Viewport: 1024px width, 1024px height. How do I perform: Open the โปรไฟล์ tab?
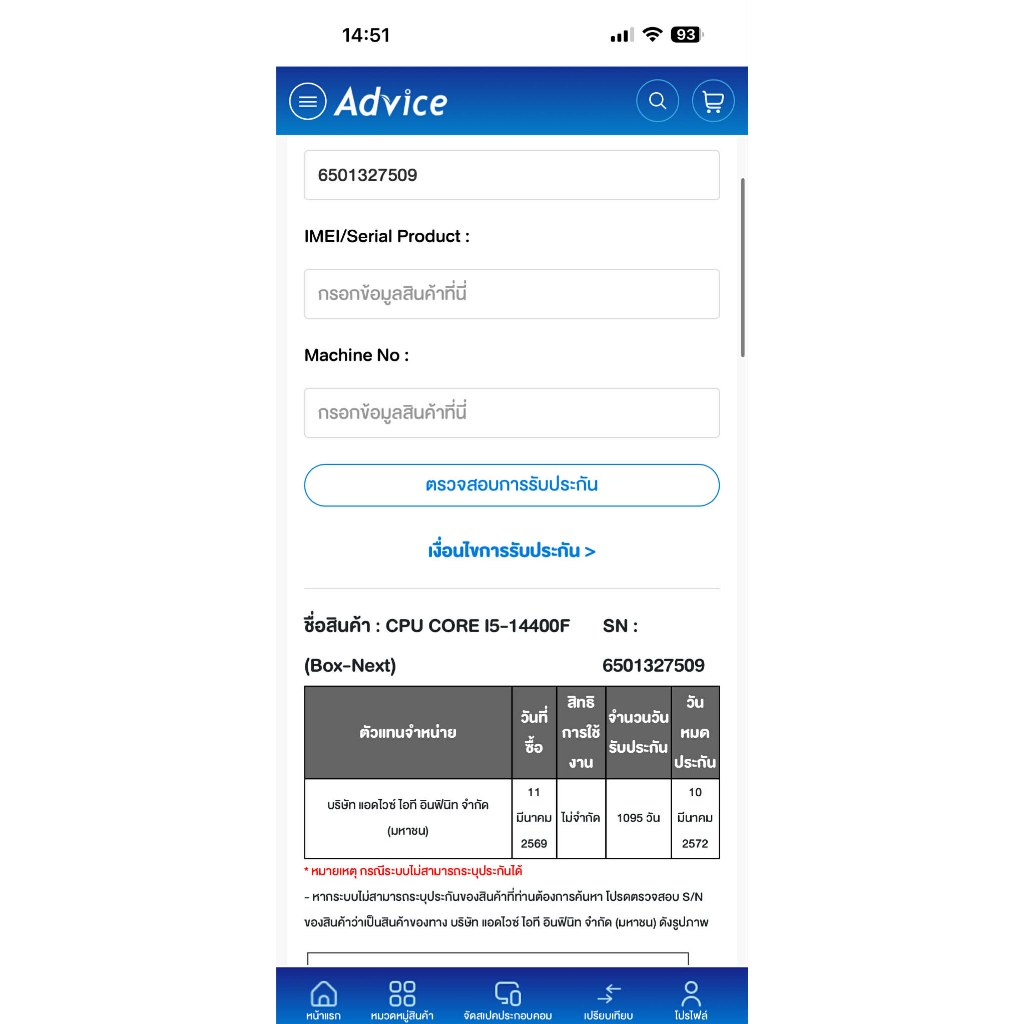tap(691, 1000)
